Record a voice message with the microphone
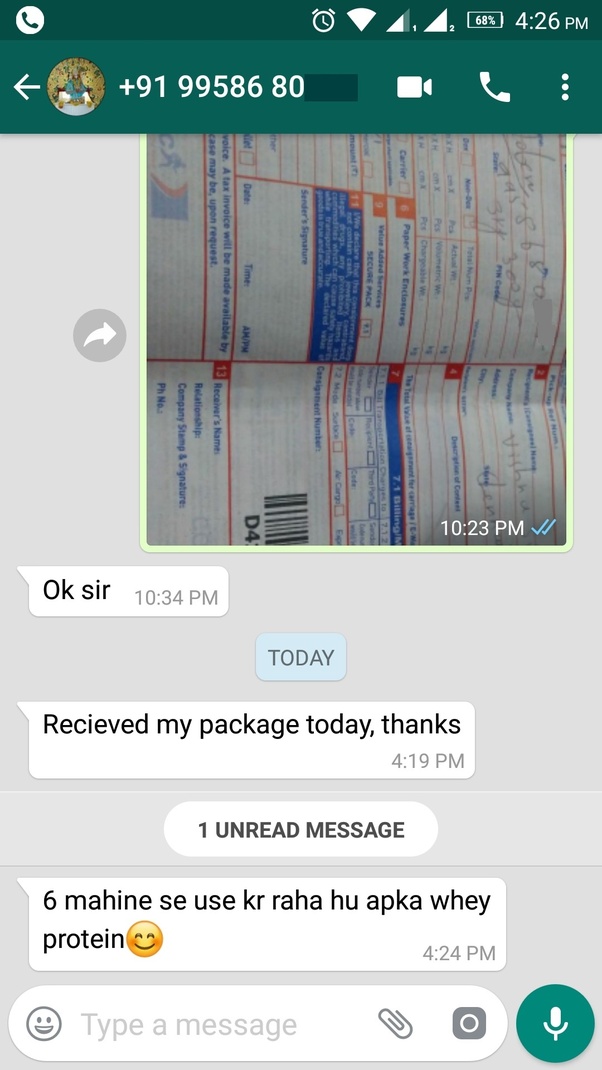602x1070 pixels. click(x=555, y=1023)
